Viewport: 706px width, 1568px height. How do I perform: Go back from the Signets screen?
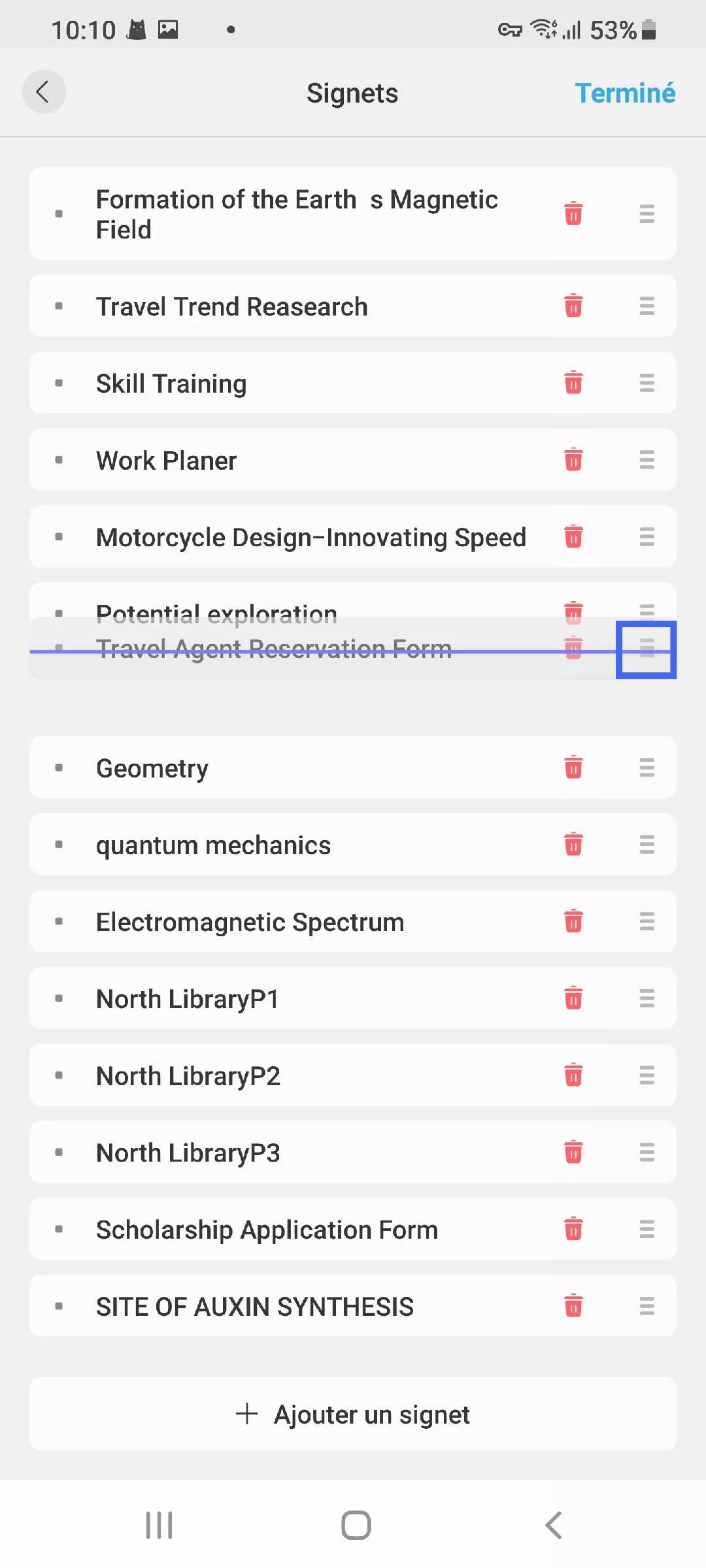(x=43, y=92)
